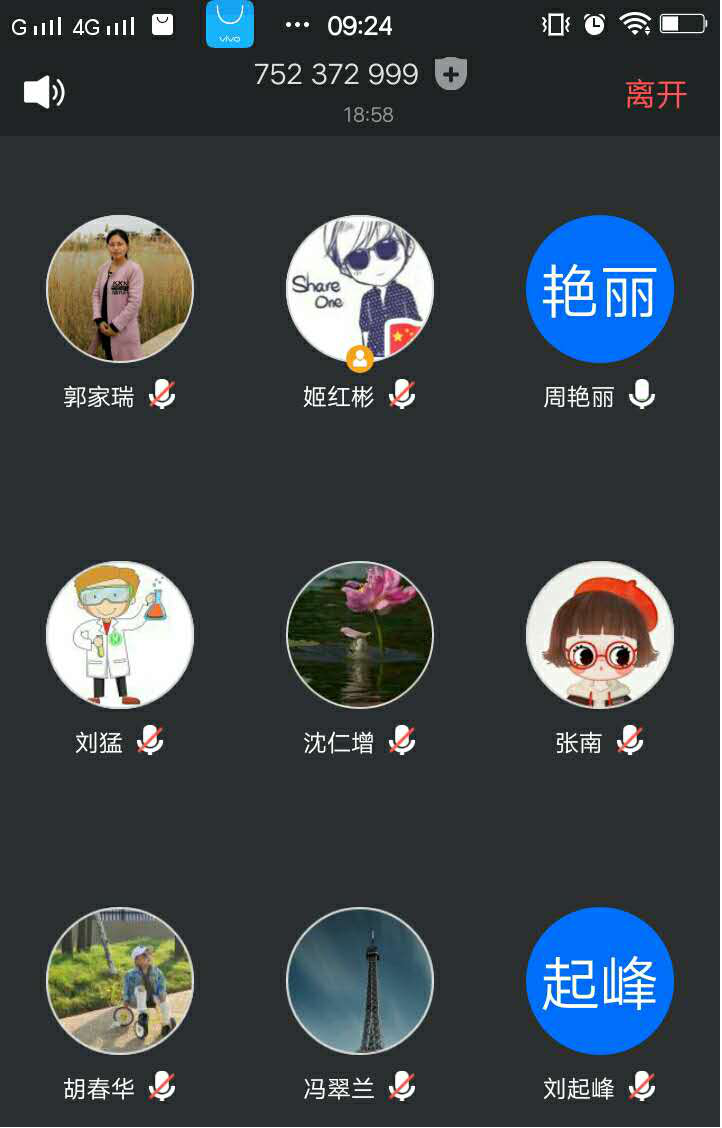Viewport: 722px width, 1128px height.
Task: Select 沈仁增's lotus avatar
Action: click(x=360, y=635)
